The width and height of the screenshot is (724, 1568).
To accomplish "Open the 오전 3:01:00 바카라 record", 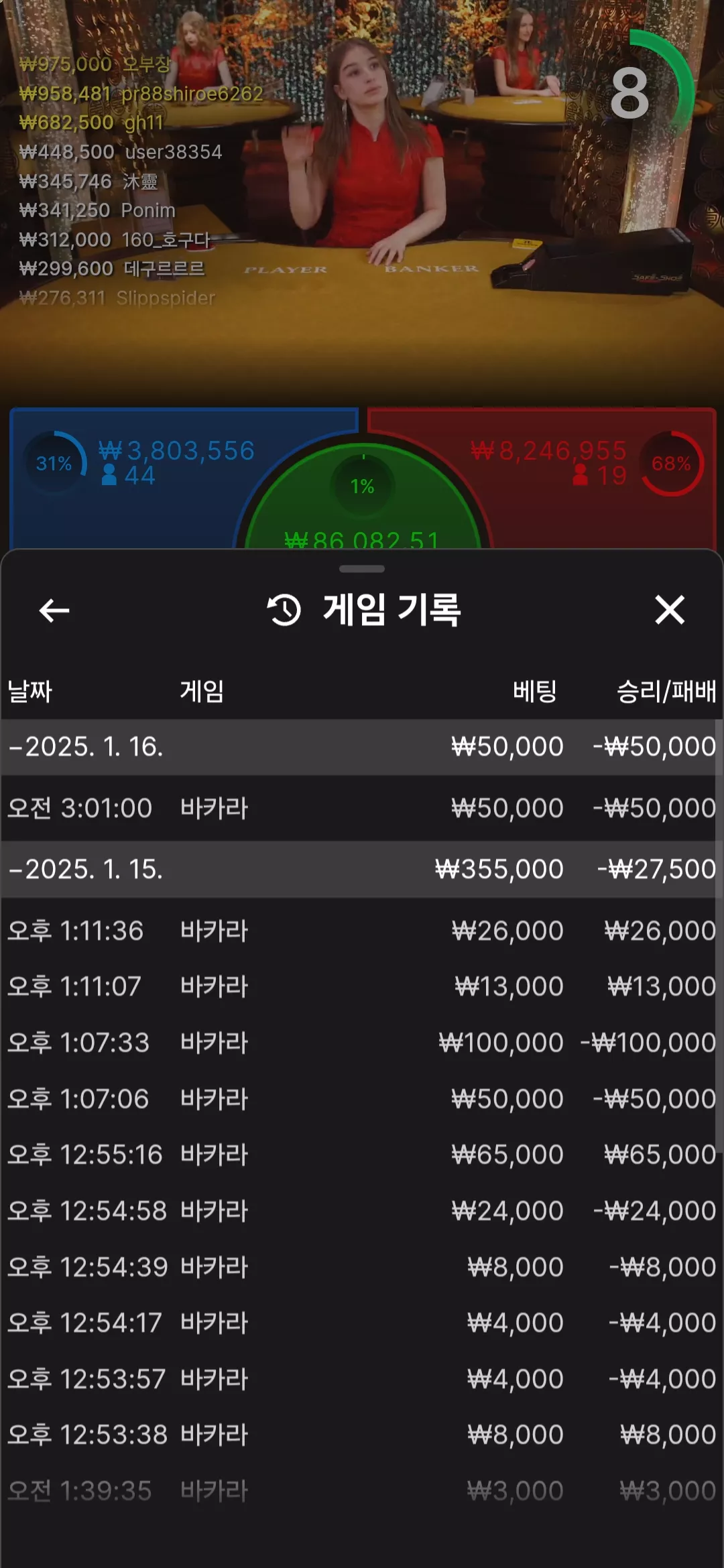I will (359, 808).
